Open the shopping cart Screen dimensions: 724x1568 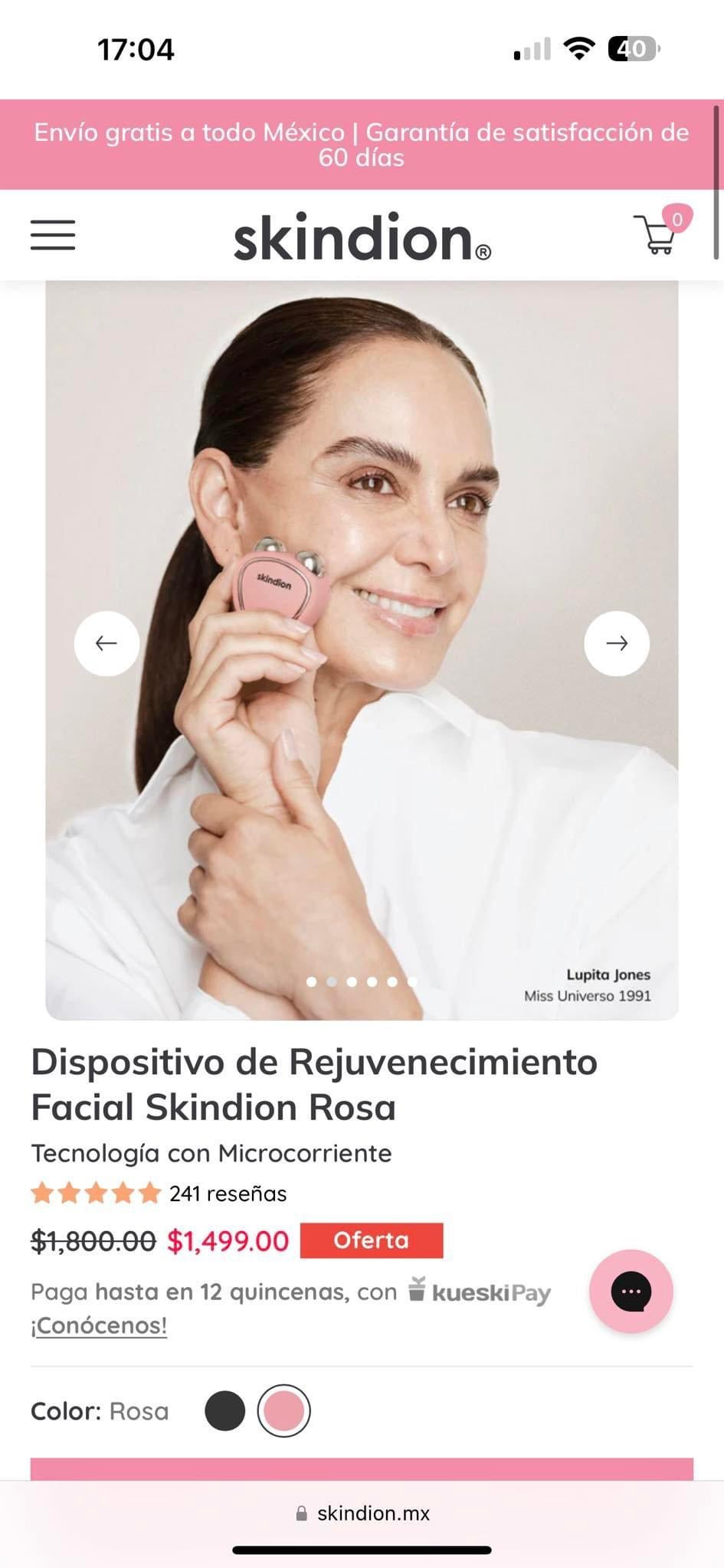[x=656, y=234]
